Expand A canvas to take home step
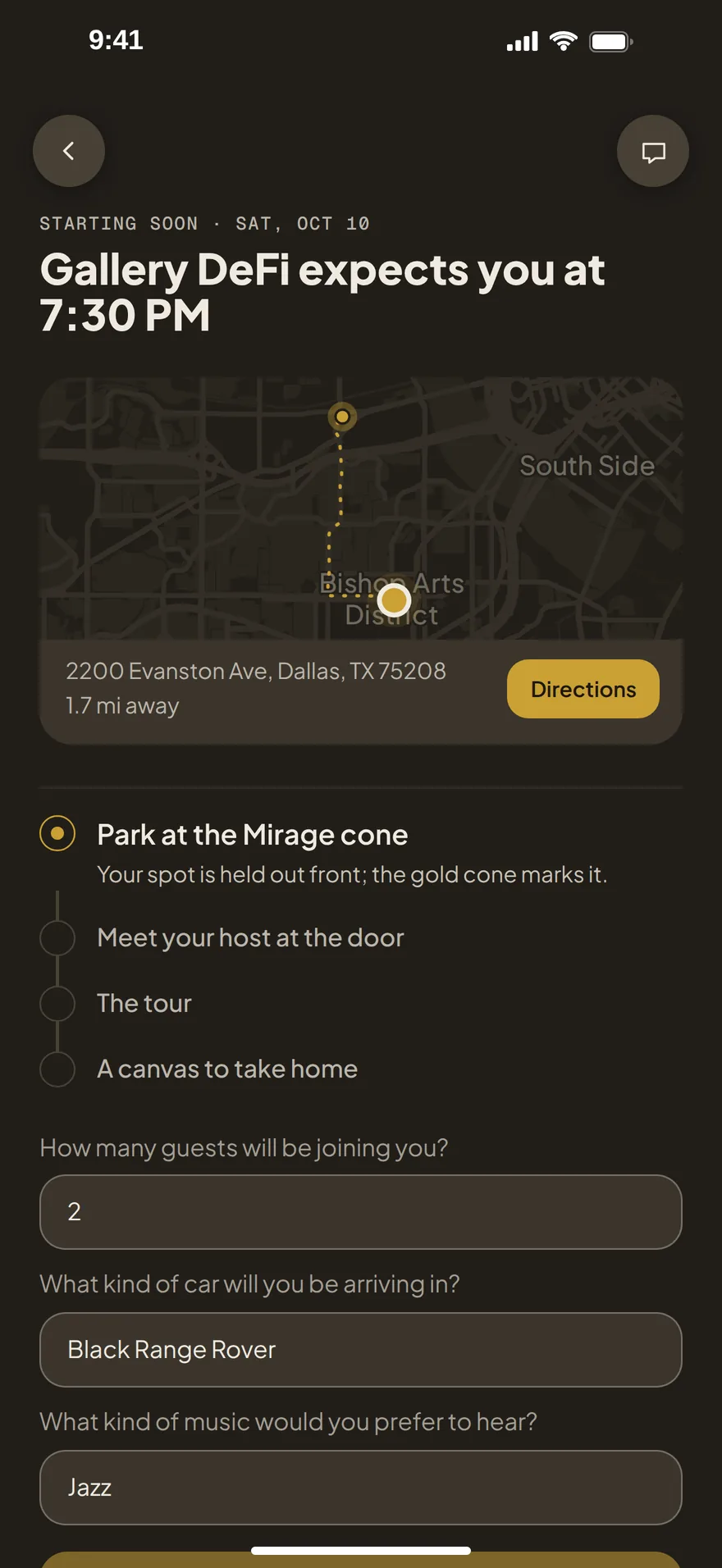Screen dimensions: 722x1568 tap(361, 1069)
